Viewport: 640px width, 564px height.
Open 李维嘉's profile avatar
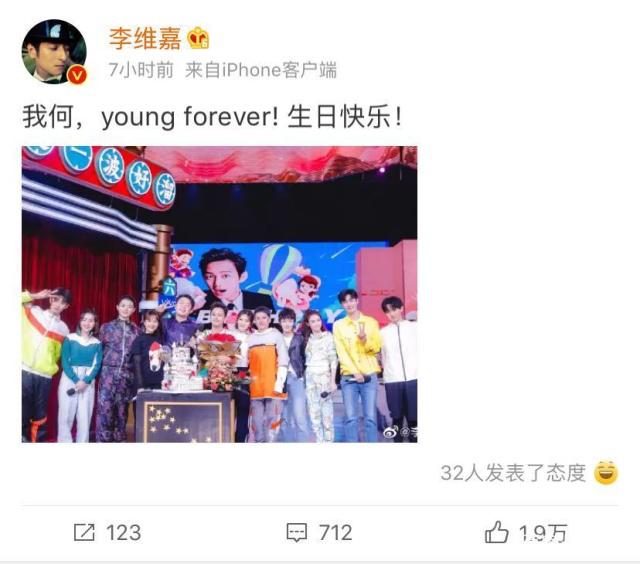pos(55,51)
